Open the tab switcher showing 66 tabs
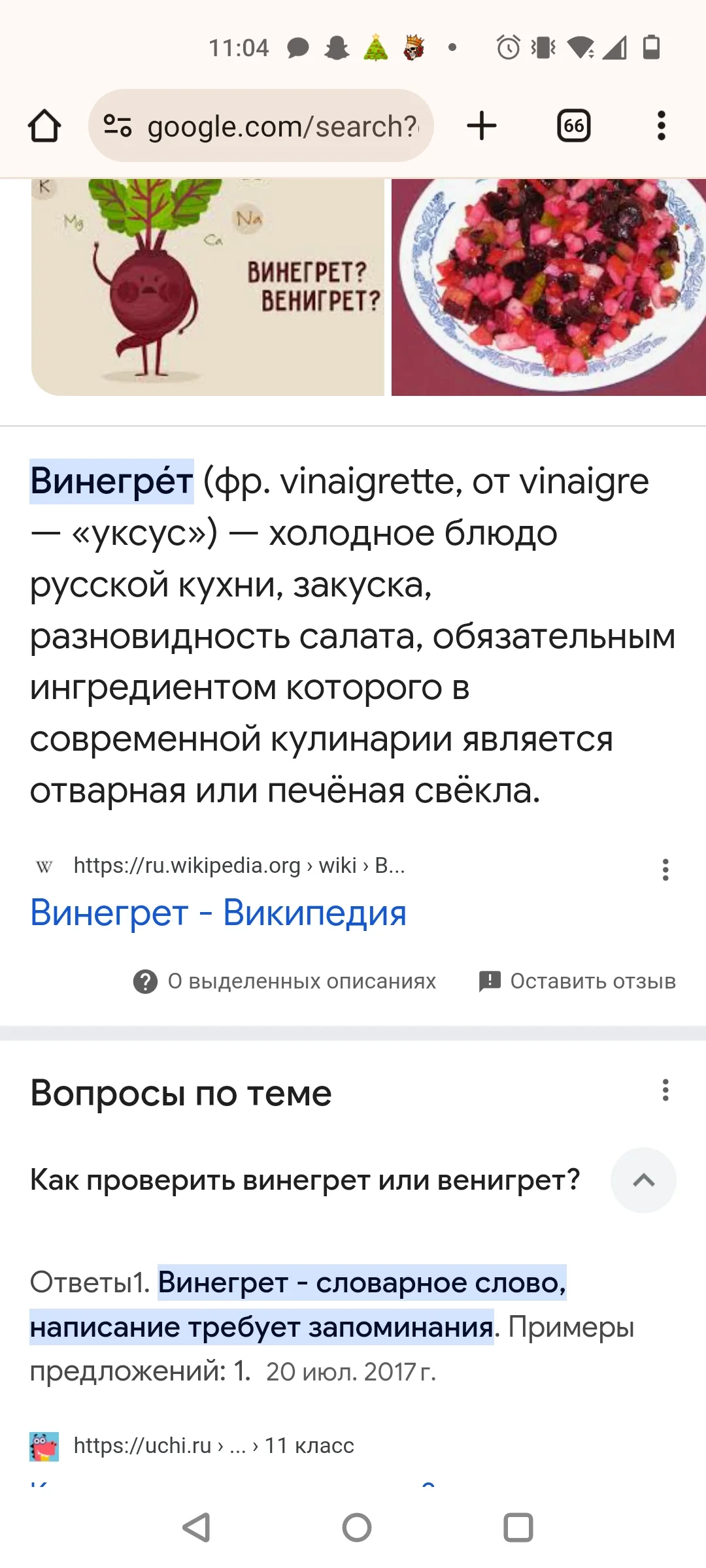Screen dimensions: 706x1568 573,125
